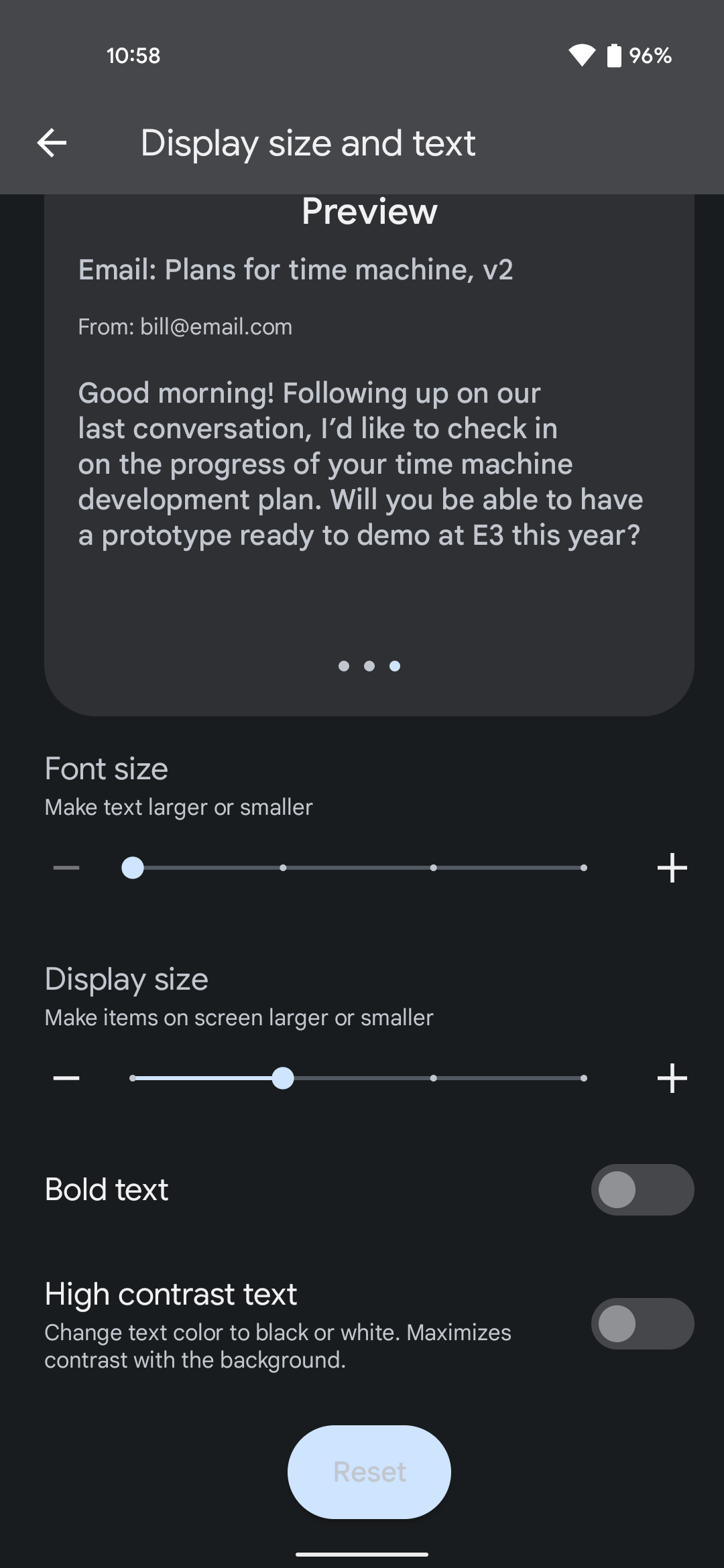Enable Bold text
Image resolution: width=724 pixels, height=1568 pixels.
(642, 1189)
